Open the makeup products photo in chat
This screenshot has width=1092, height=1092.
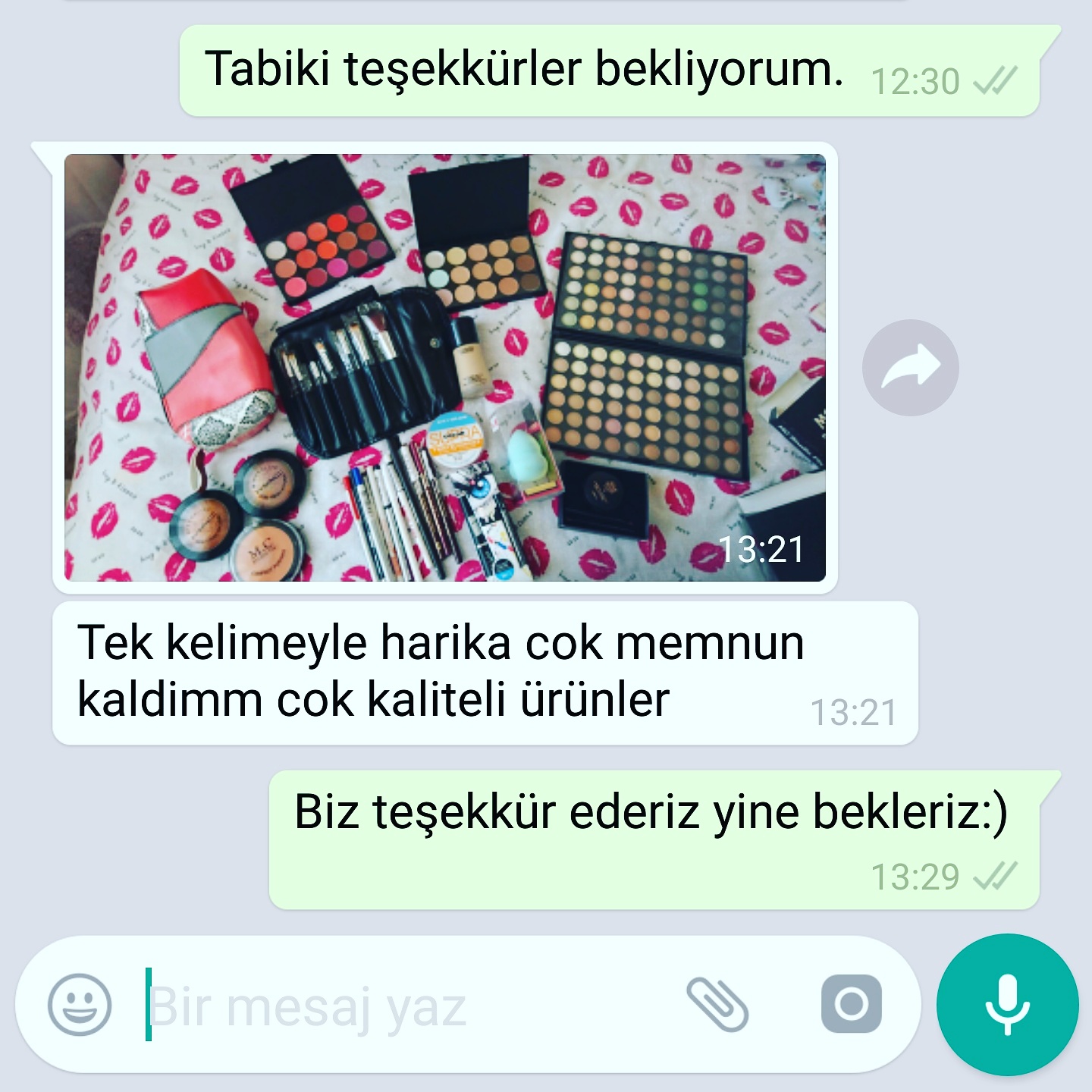(445, 367)
